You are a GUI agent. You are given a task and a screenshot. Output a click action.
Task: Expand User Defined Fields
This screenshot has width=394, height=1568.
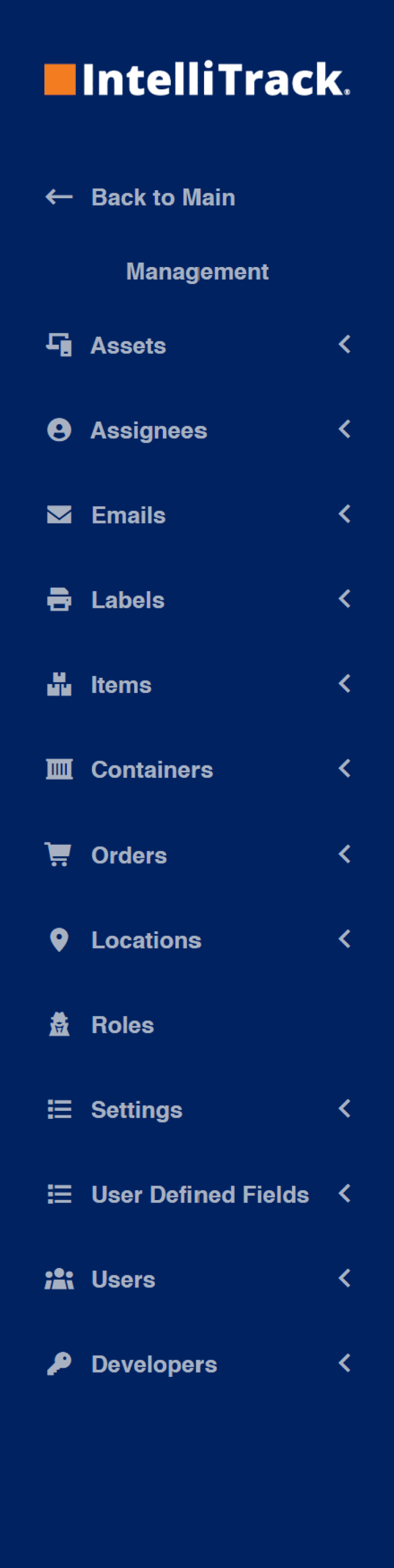(x=197, y=1194)
